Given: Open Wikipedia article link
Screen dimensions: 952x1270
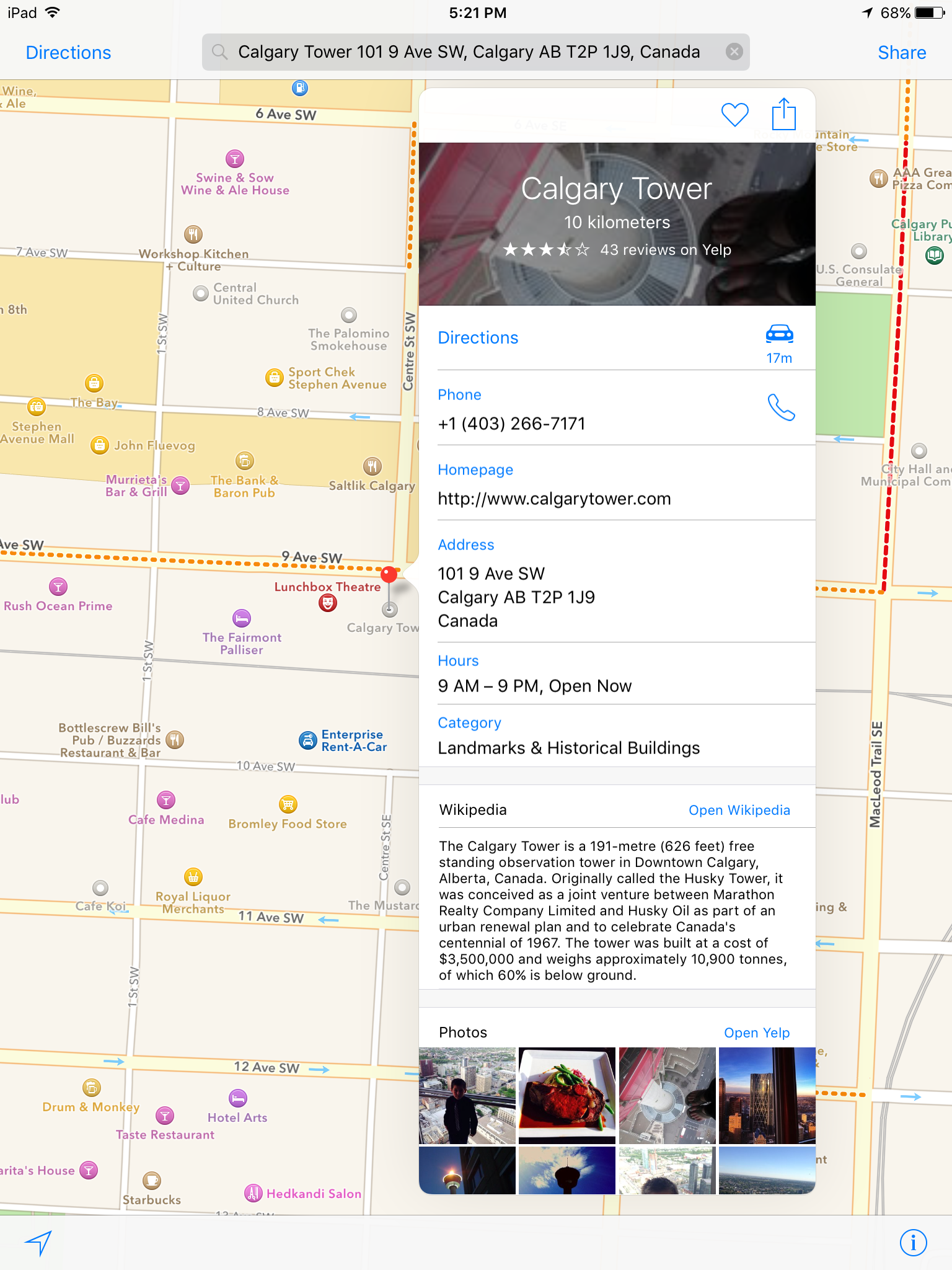Looking at the screenshot, I should pyautogui.click(x=739, y=810).
